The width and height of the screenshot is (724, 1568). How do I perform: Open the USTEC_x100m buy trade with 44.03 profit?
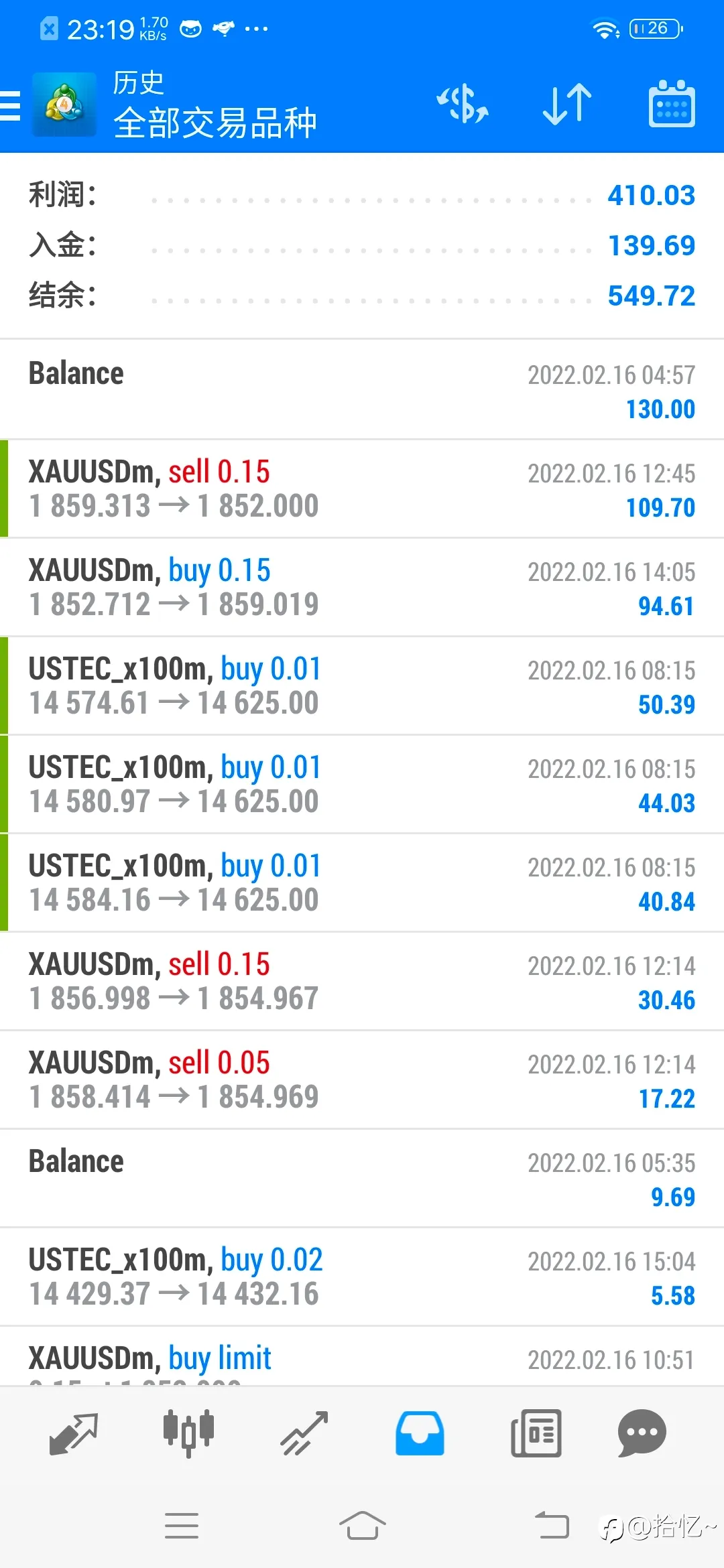coord(362,784)
